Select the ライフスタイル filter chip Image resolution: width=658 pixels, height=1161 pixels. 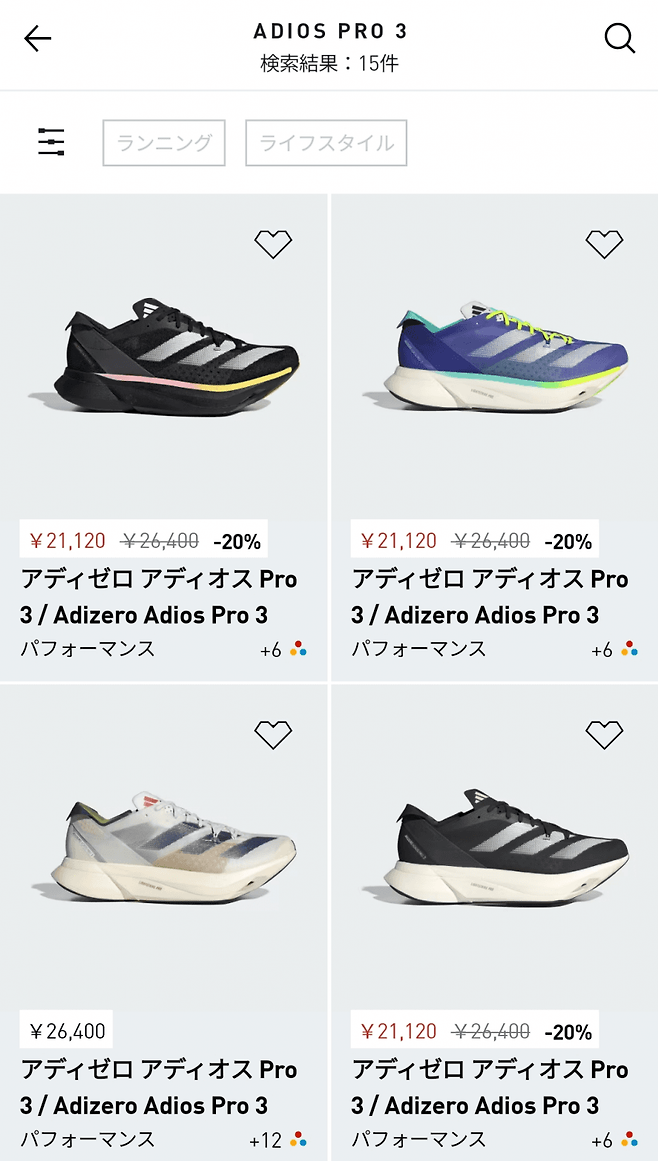coord(326,143)
